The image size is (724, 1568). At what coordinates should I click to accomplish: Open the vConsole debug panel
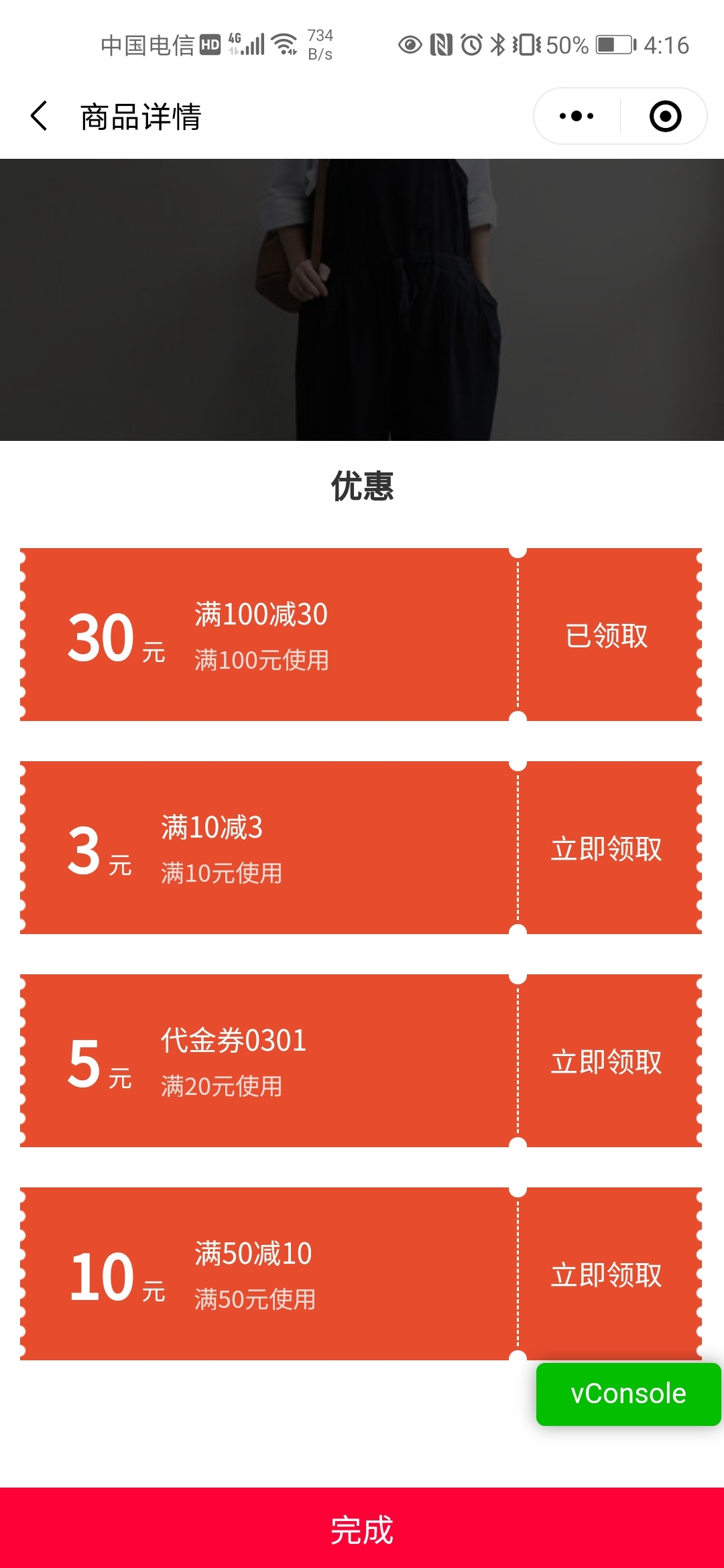(x=628, y=1394)
